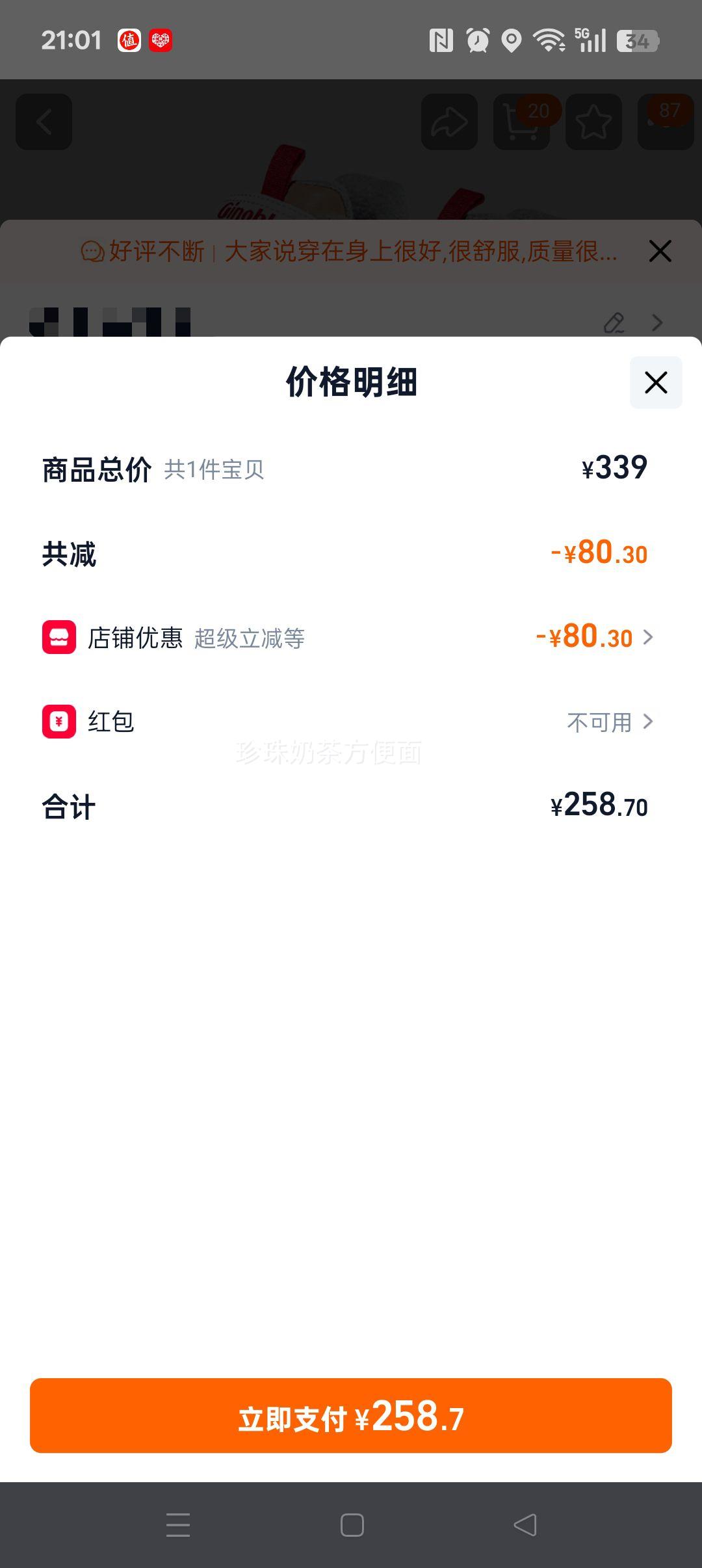Tap the red gift notification icon in status bar
This screenshot has height=1568, width=702.
click(161, 40)
